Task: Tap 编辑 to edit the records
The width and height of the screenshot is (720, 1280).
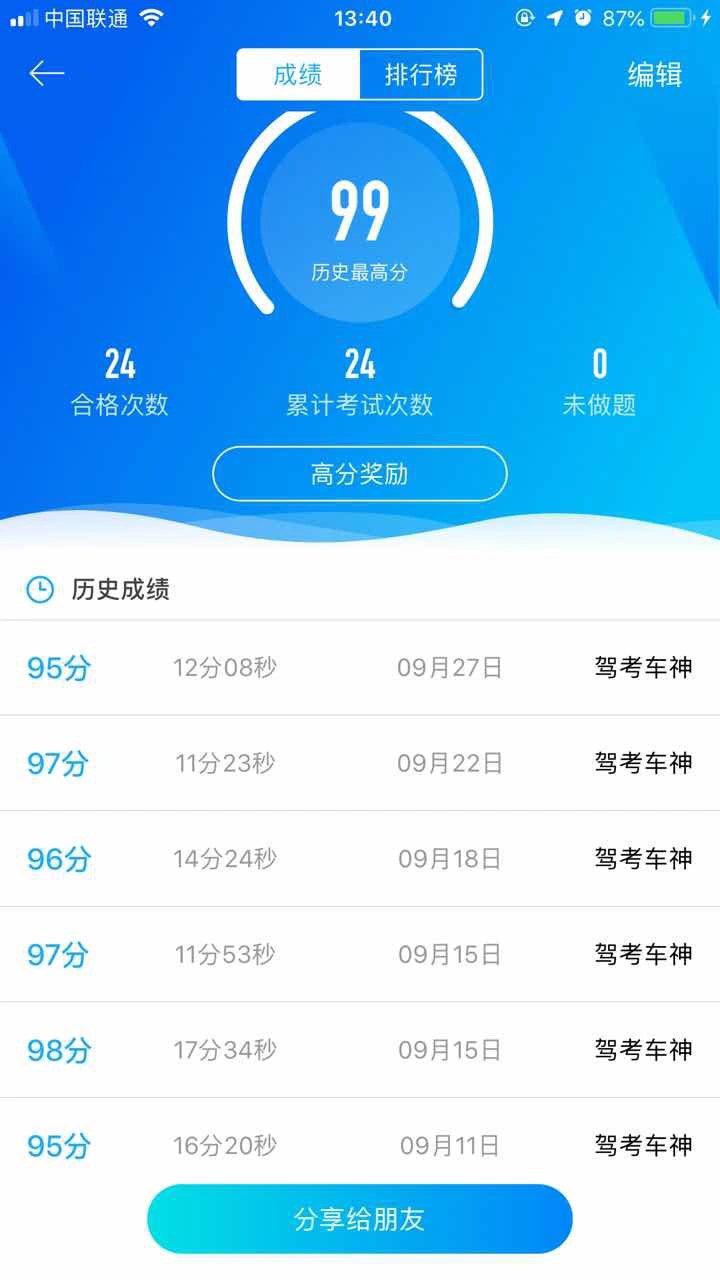Action: (654, 75)
